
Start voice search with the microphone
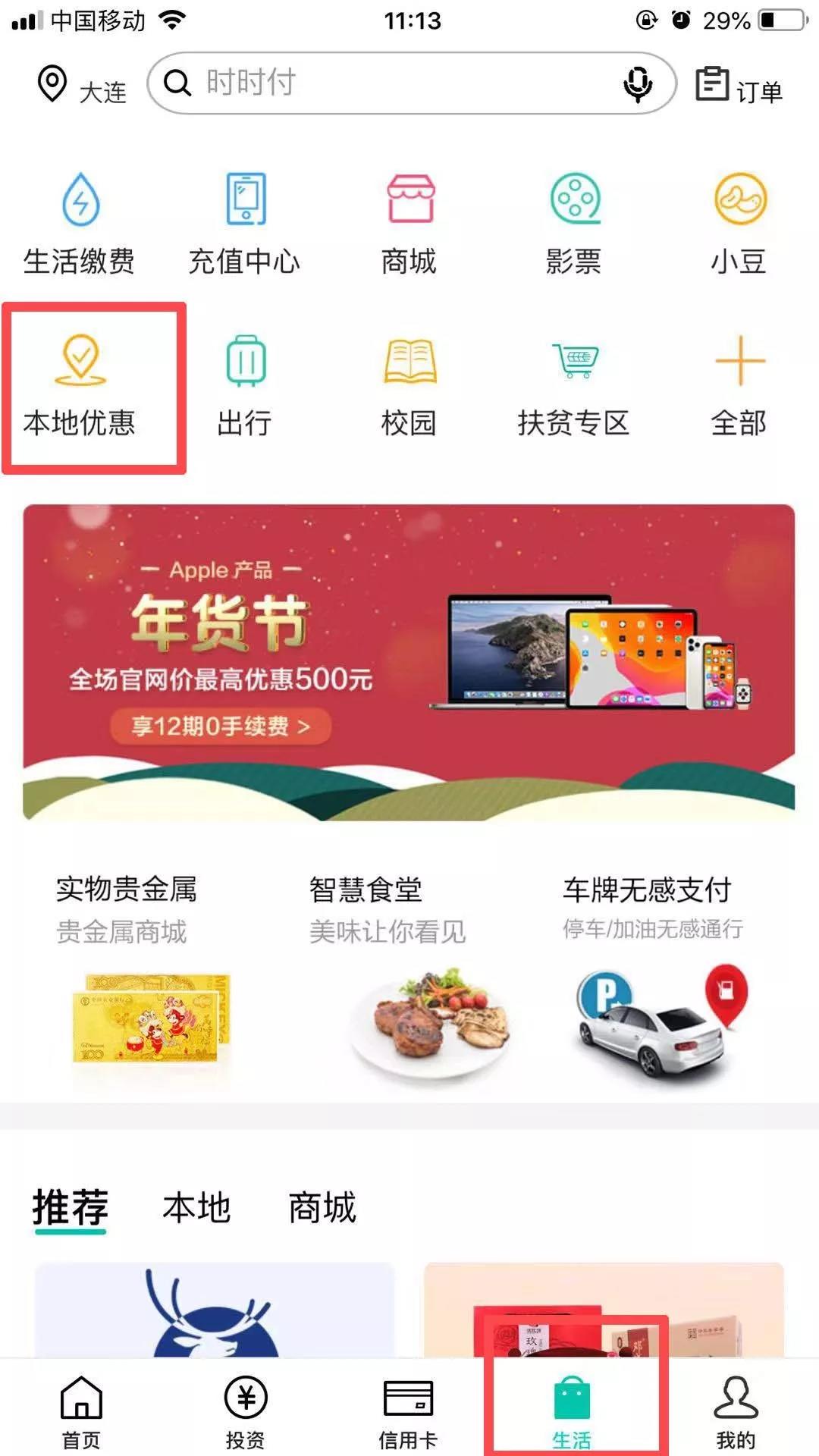[637, 84]
